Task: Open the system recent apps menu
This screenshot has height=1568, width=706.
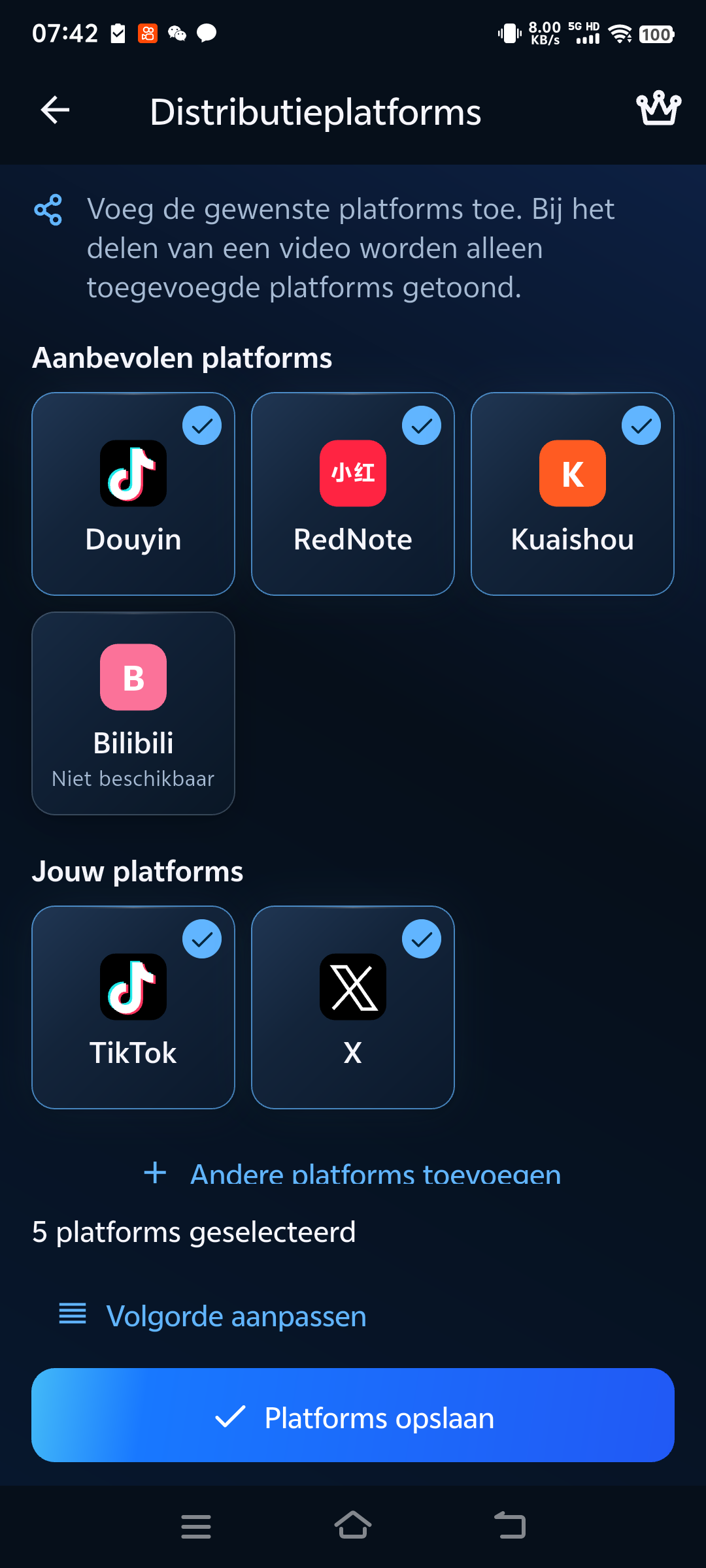Action: [x=196, y=1526]
